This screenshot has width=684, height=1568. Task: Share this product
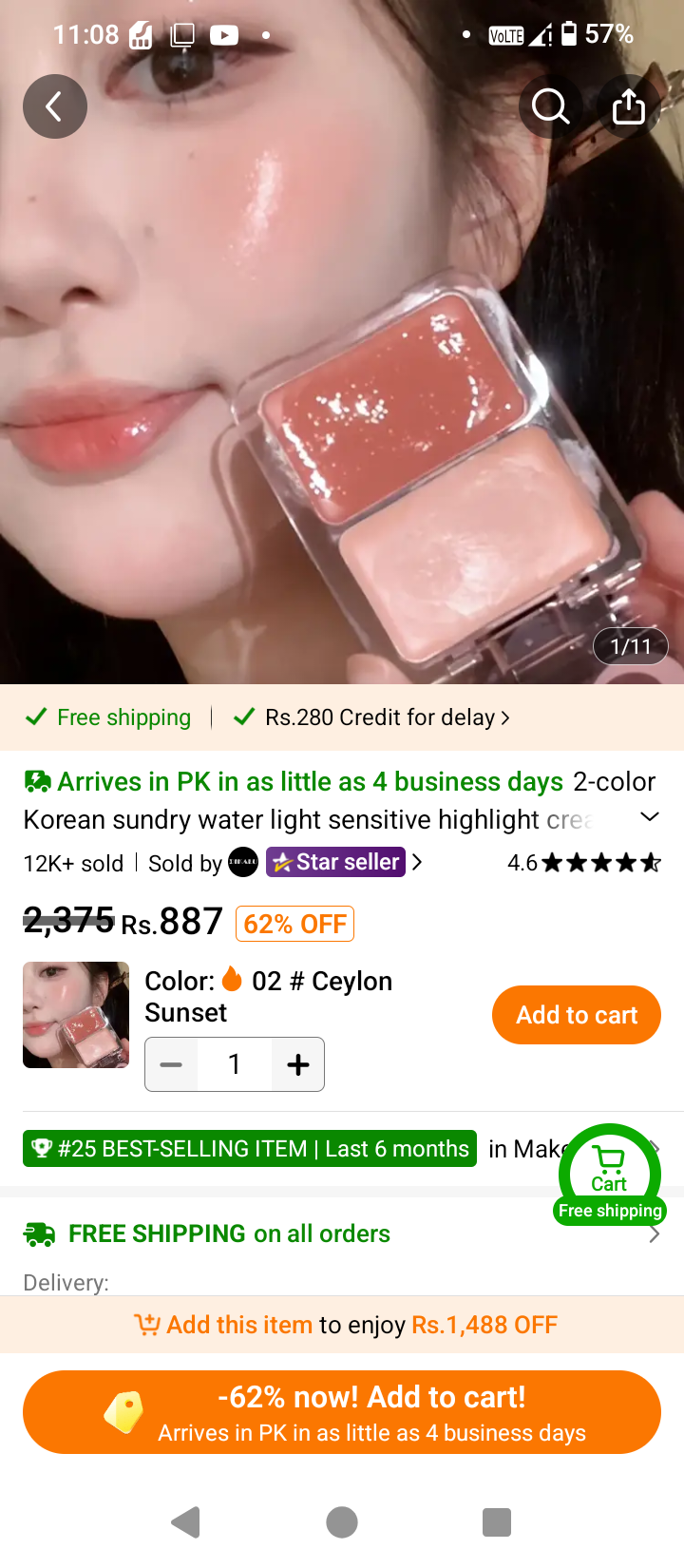(628, 106)
